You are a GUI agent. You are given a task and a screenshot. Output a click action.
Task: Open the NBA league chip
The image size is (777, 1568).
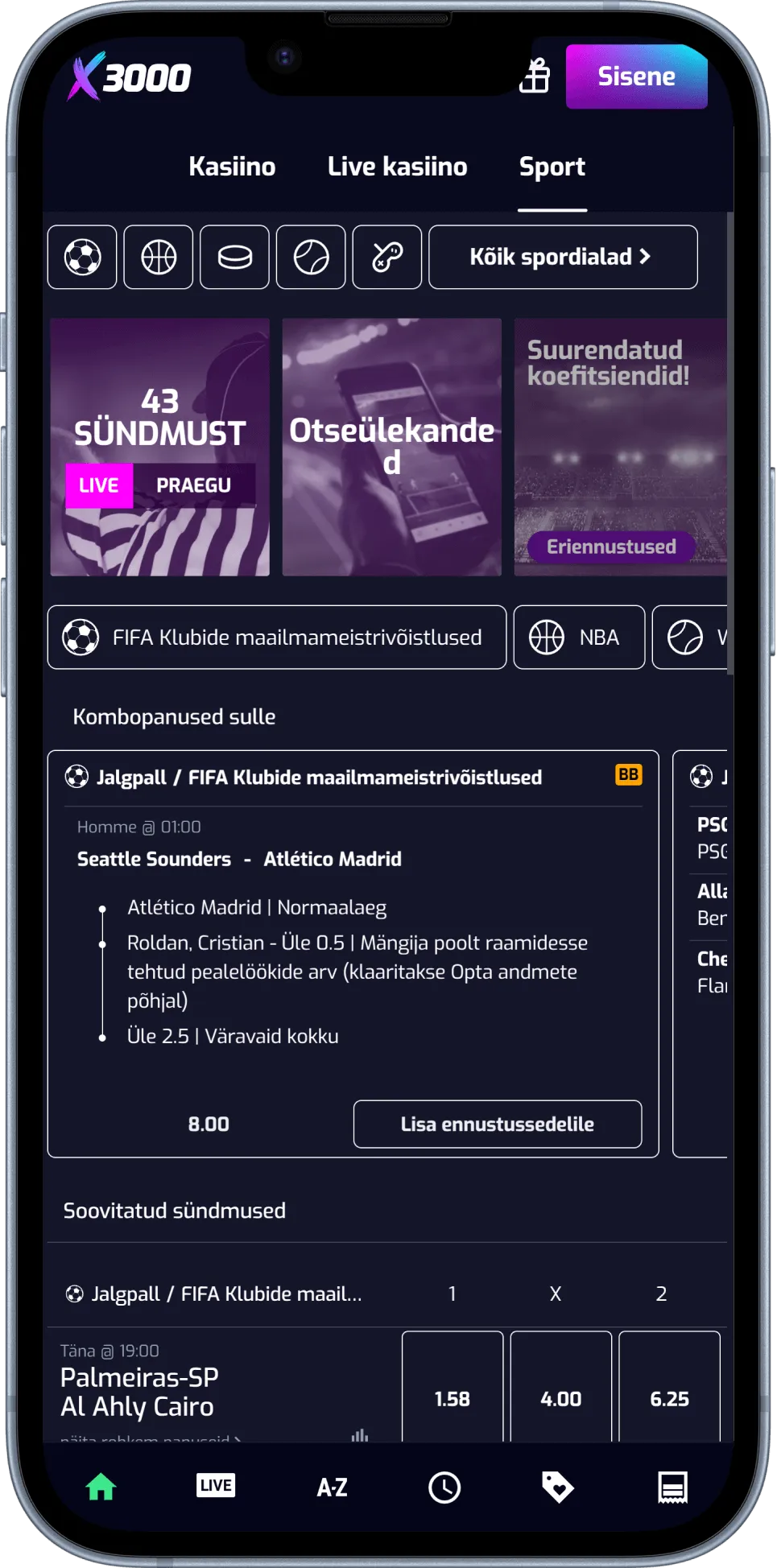click(579, 637)
